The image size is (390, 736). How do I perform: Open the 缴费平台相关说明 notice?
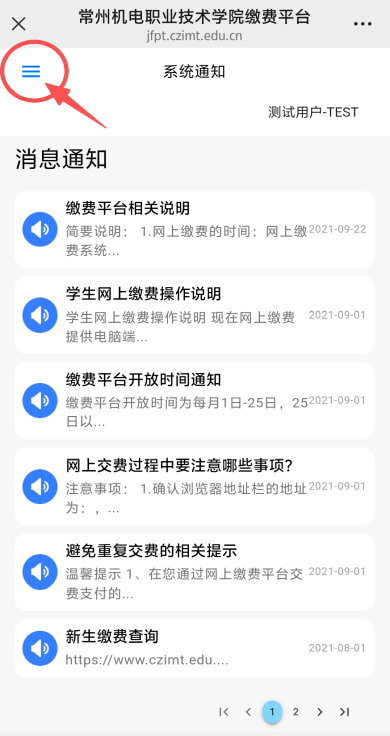tap(194, 230)
